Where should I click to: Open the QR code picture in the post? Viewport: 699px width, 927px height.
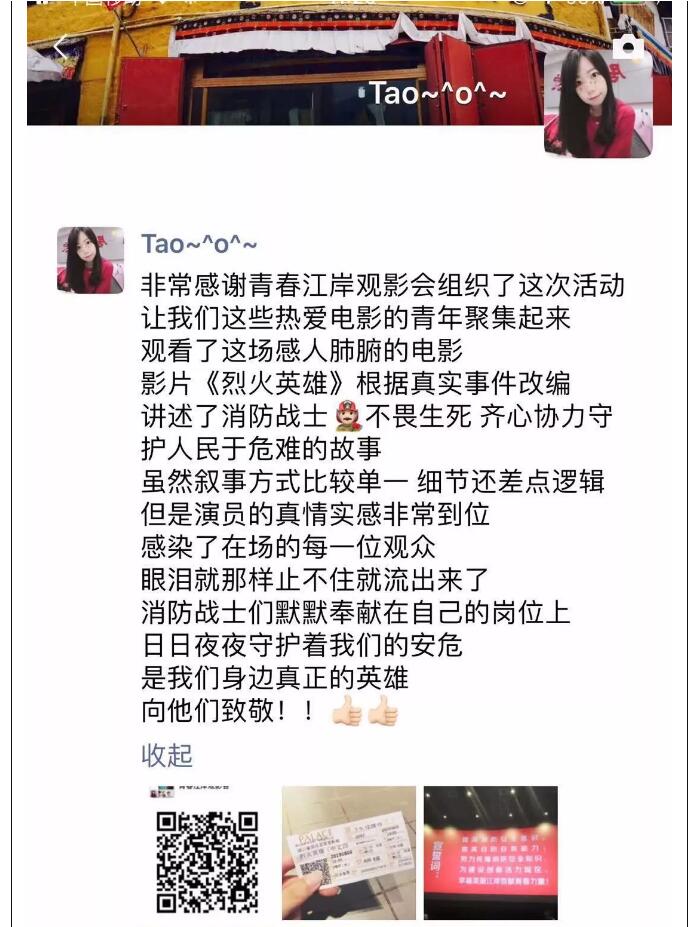pos(208,853)
